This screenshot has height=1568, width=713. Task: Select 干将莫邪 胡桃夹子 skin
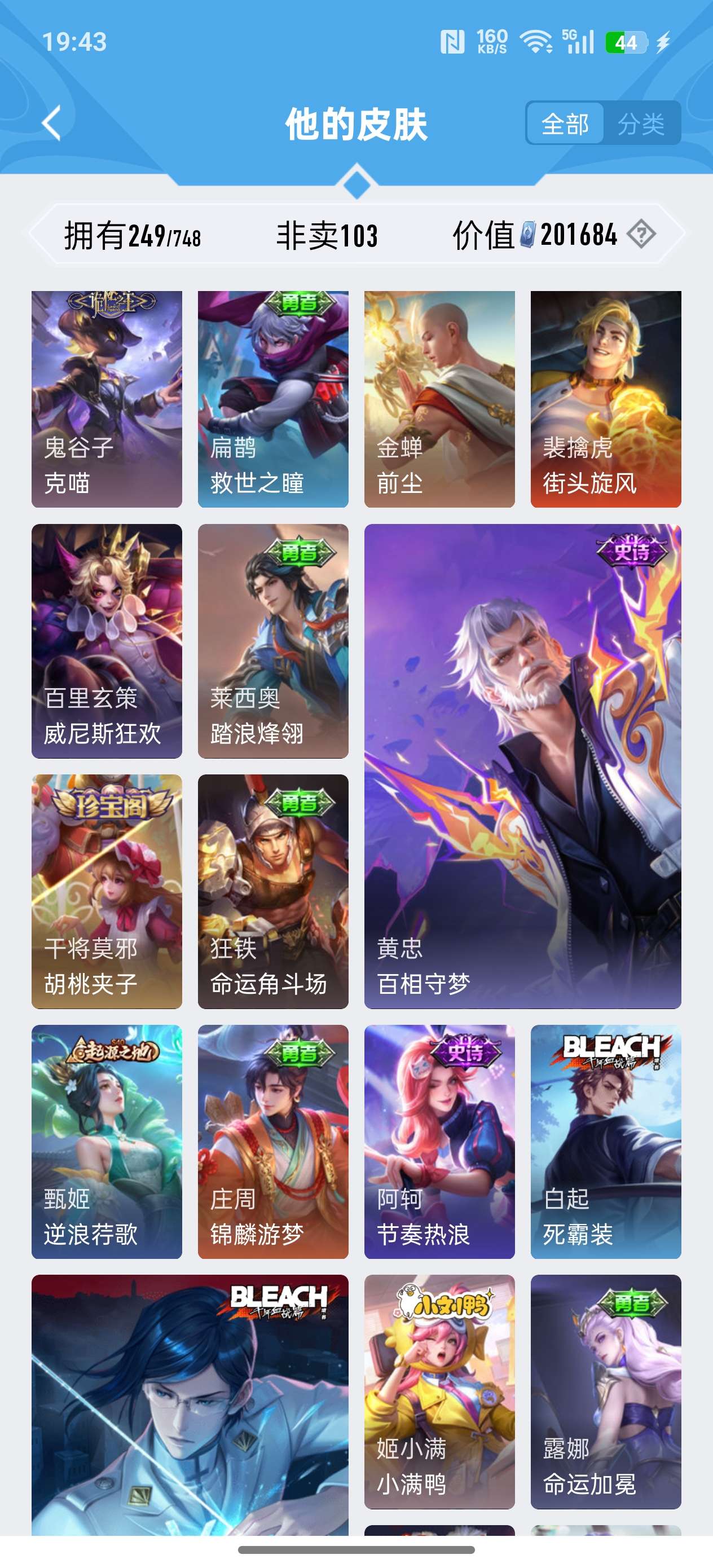pos(107,891)
